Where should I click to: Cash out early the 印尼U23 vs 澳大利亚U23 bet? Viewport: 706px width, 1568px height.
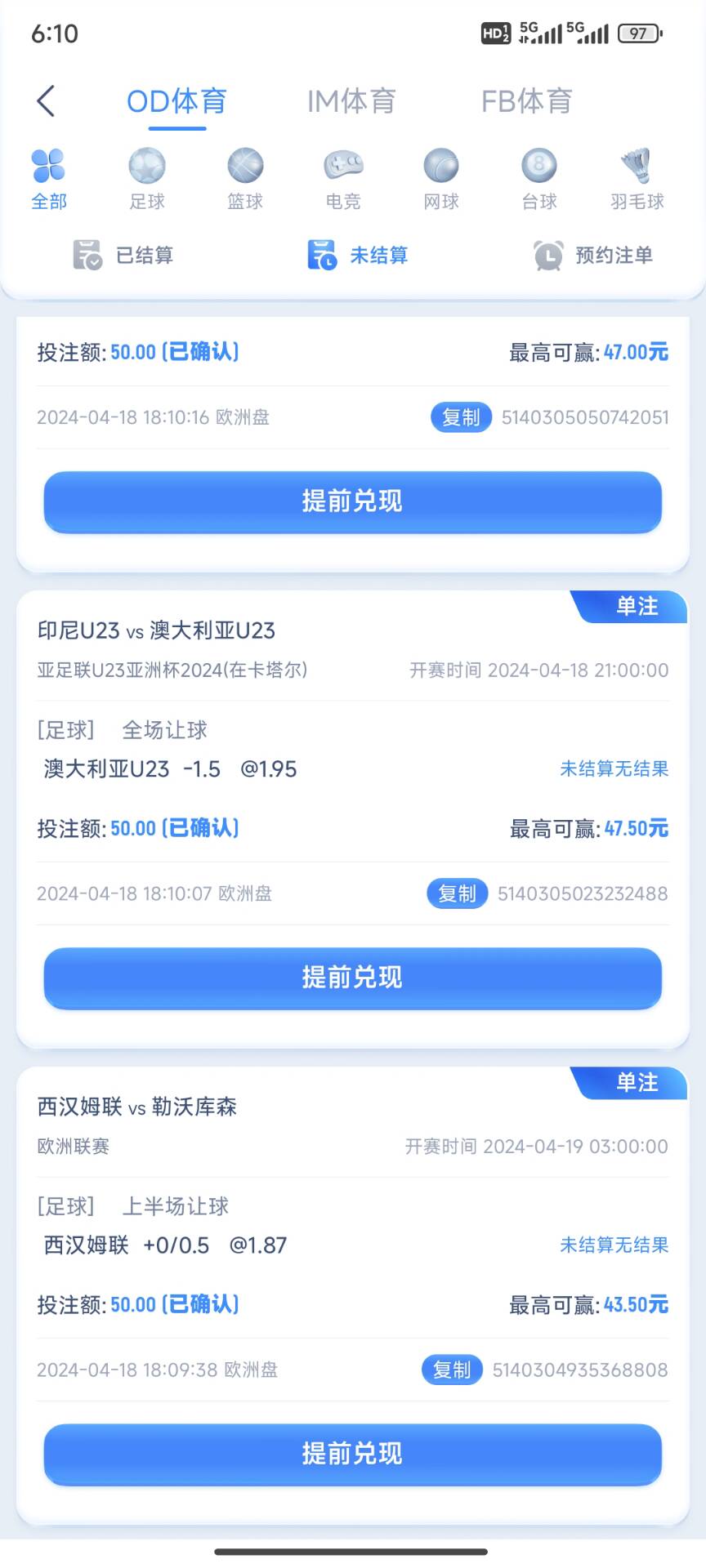point(352,978)
